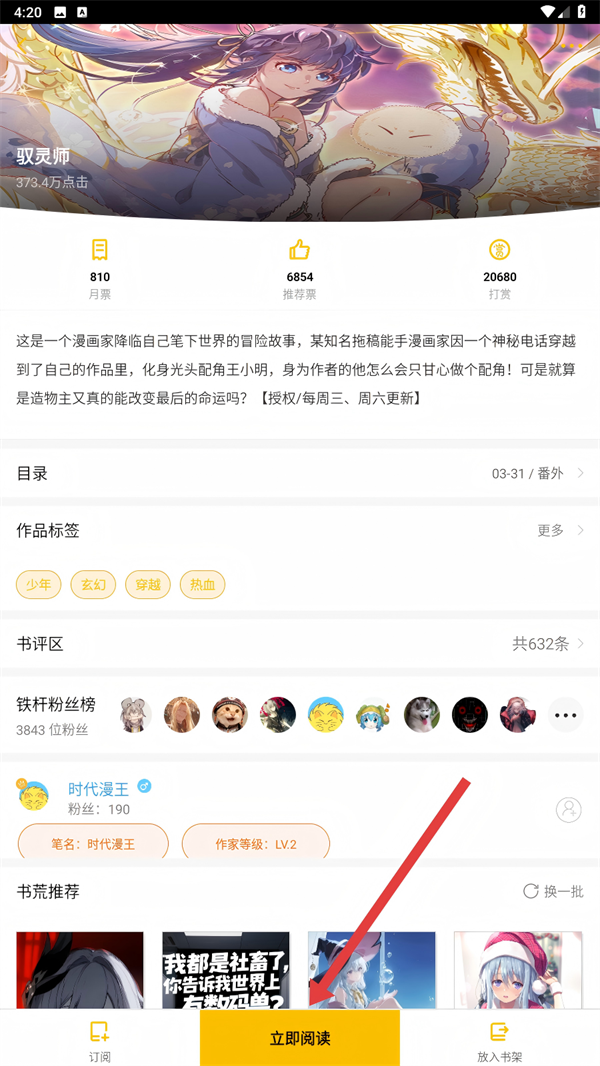Open the 目录 chapter list
The height and width of the screenshot is (1066, 600).
tap(300, 473)
